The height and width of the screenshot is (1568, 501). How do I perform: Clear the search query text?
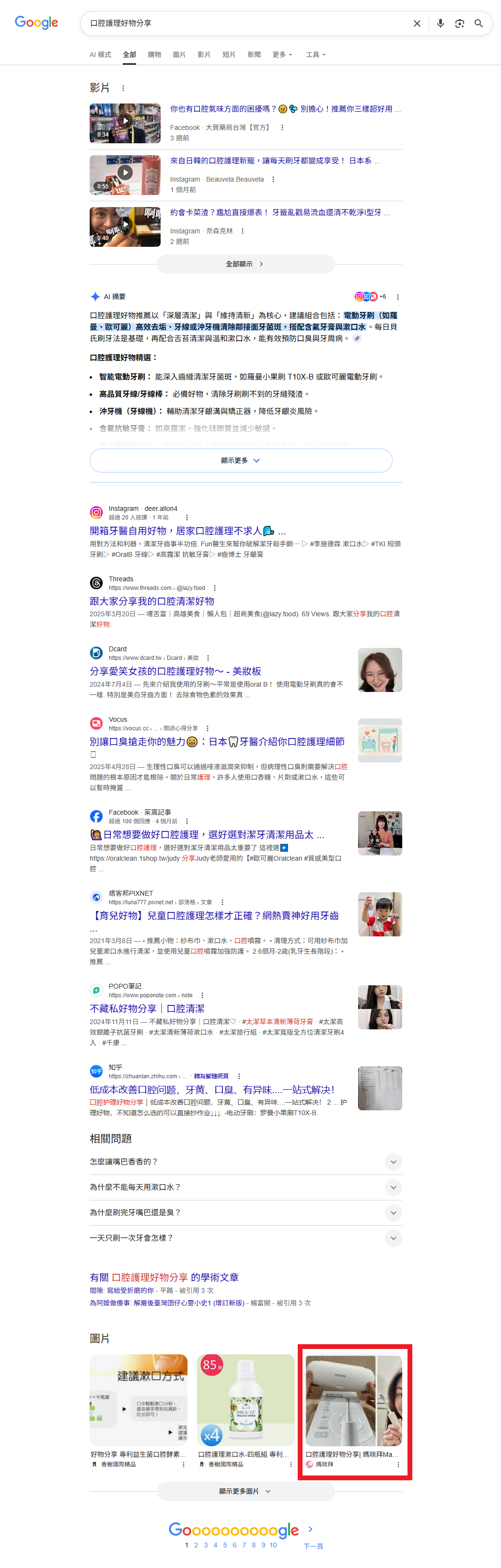pos(417,24)
